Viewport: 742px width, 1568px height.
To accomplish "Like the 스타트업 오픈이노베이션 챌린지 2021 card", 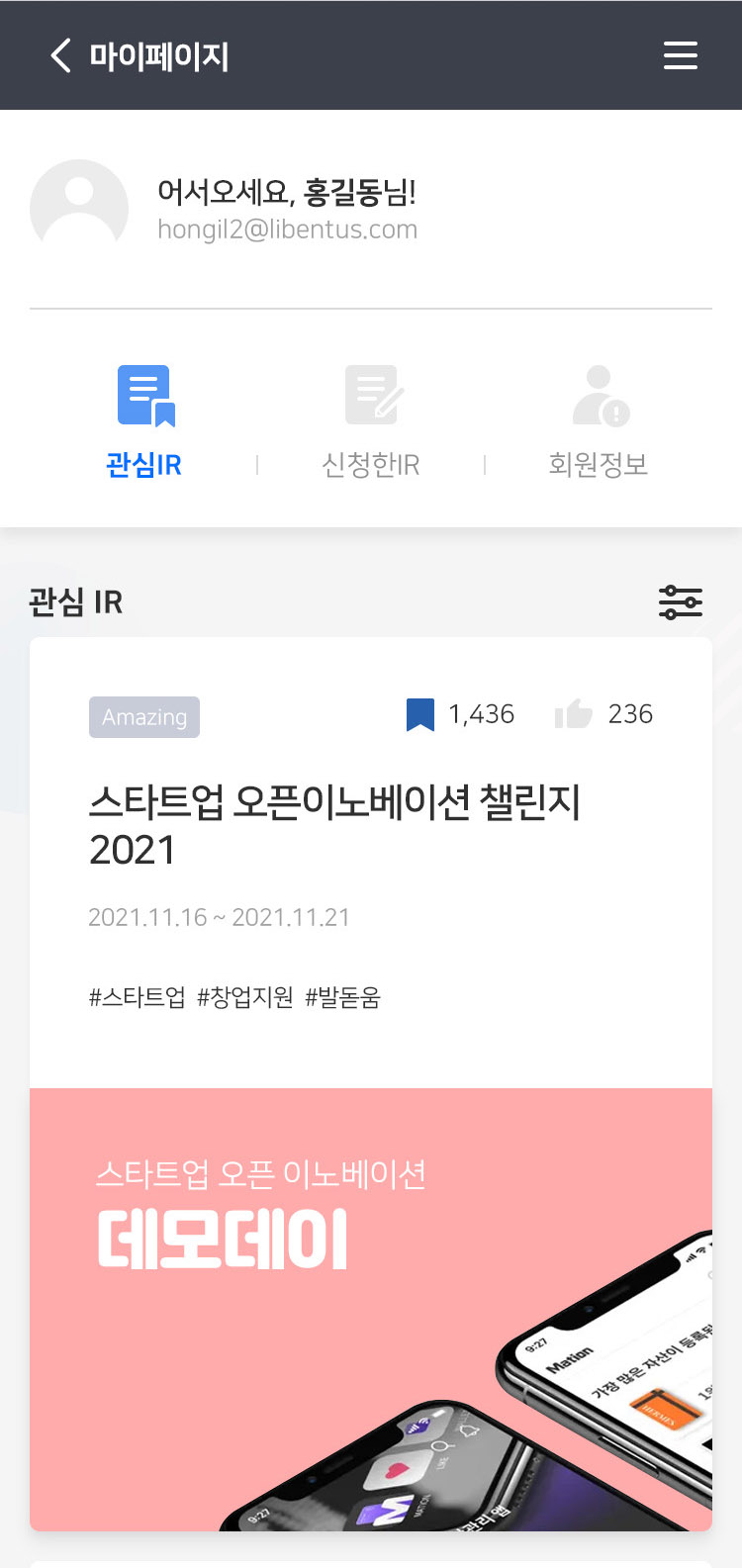I will click(574, 714).
